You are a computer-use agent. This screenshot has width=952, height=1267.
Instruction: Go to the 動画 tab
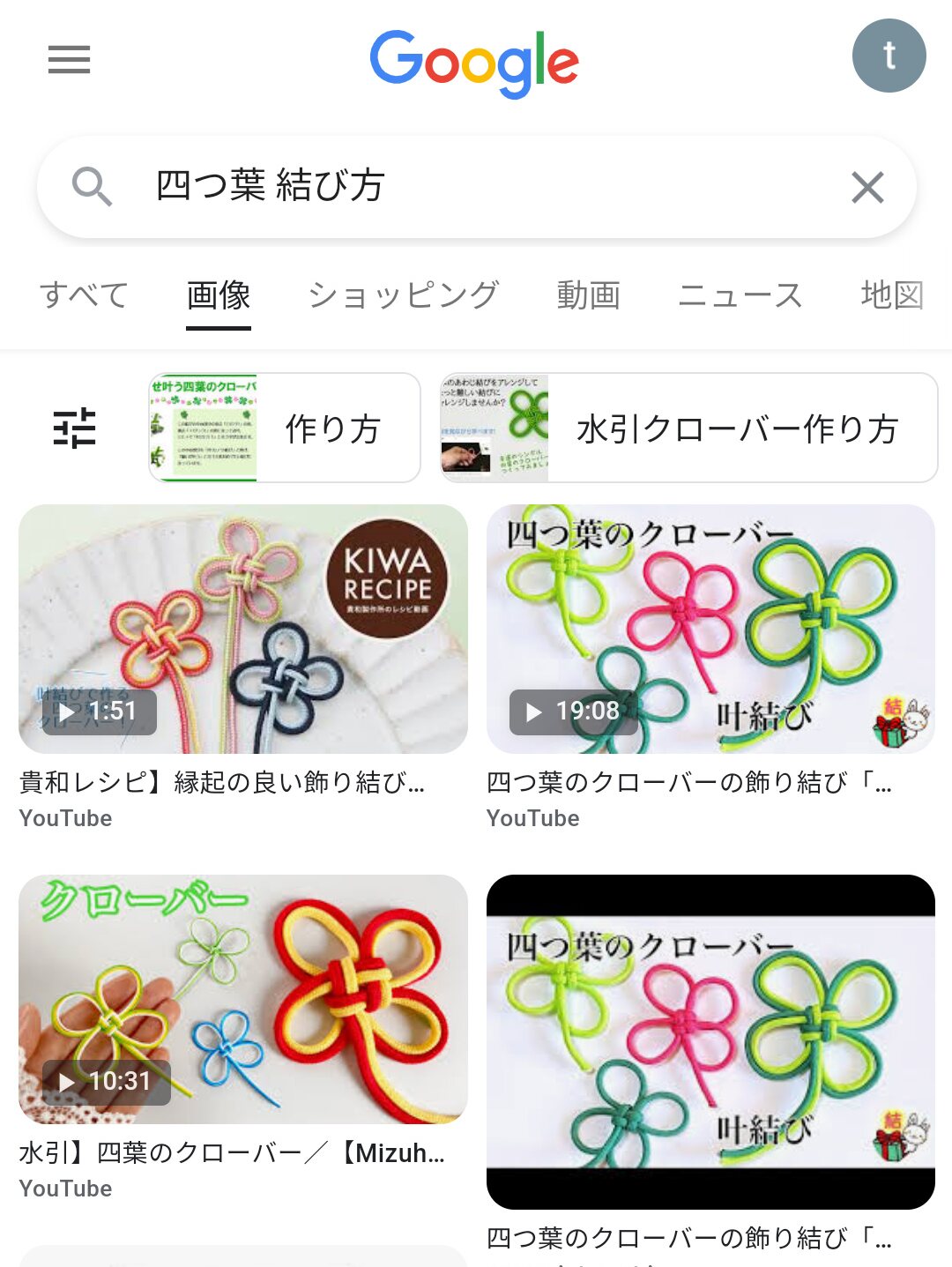tap(588, 294)
